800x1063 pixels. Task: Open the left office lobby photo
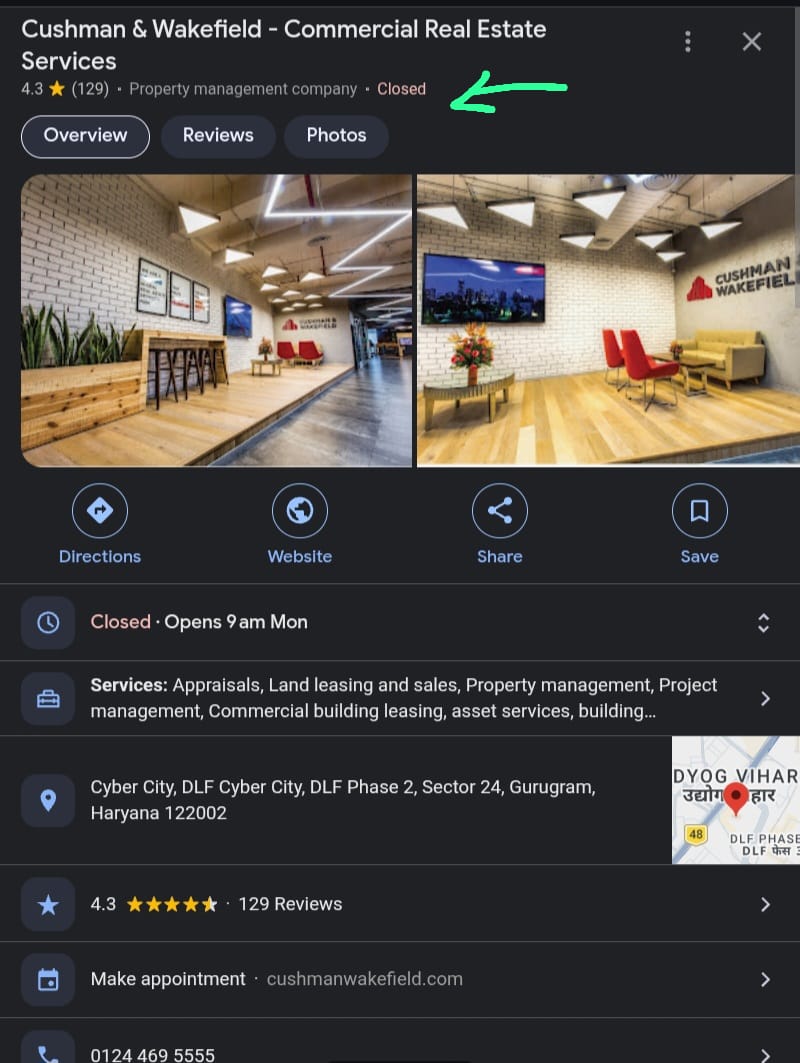point(216,320)
